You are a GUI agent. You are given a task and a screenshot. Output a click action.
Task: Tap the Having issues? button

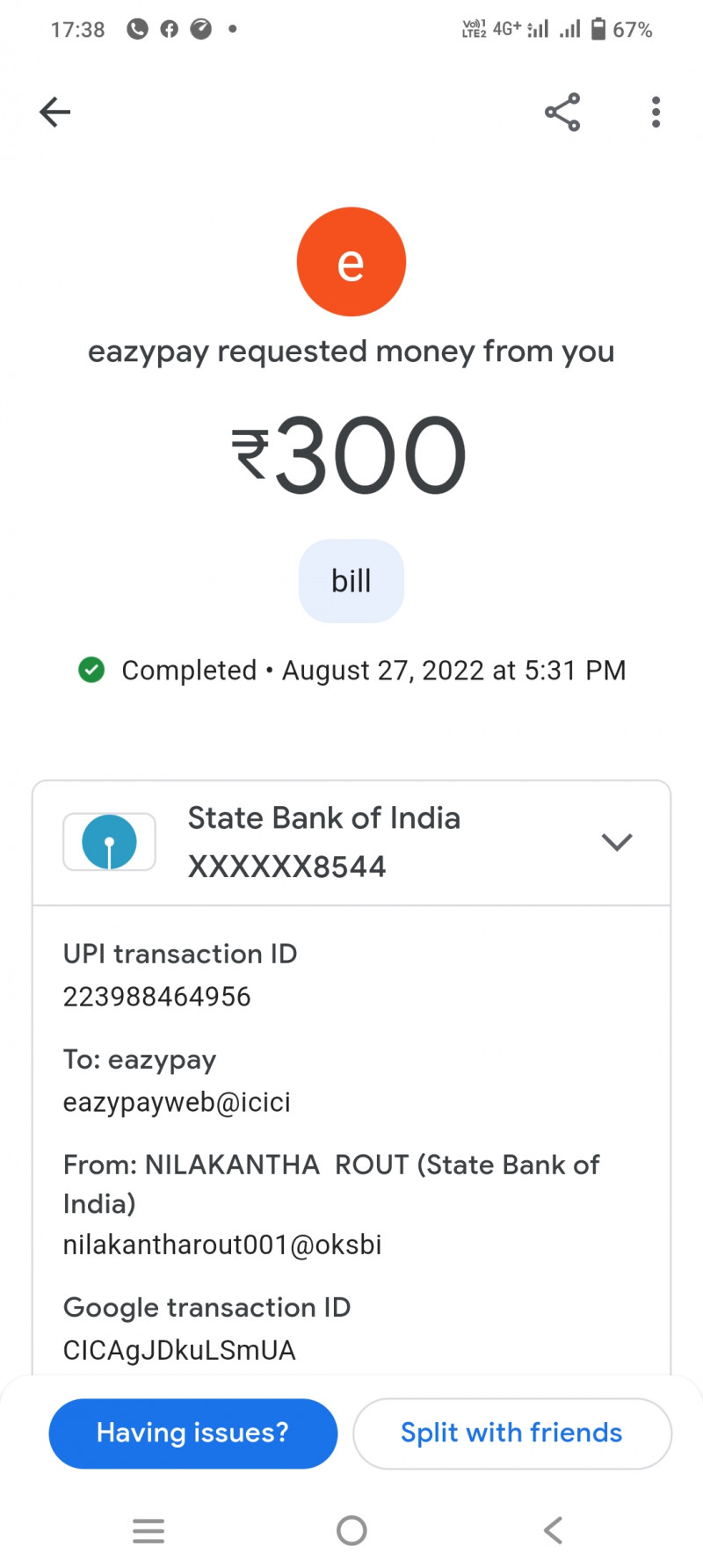pyautogui.click(x=193, y=1433)
